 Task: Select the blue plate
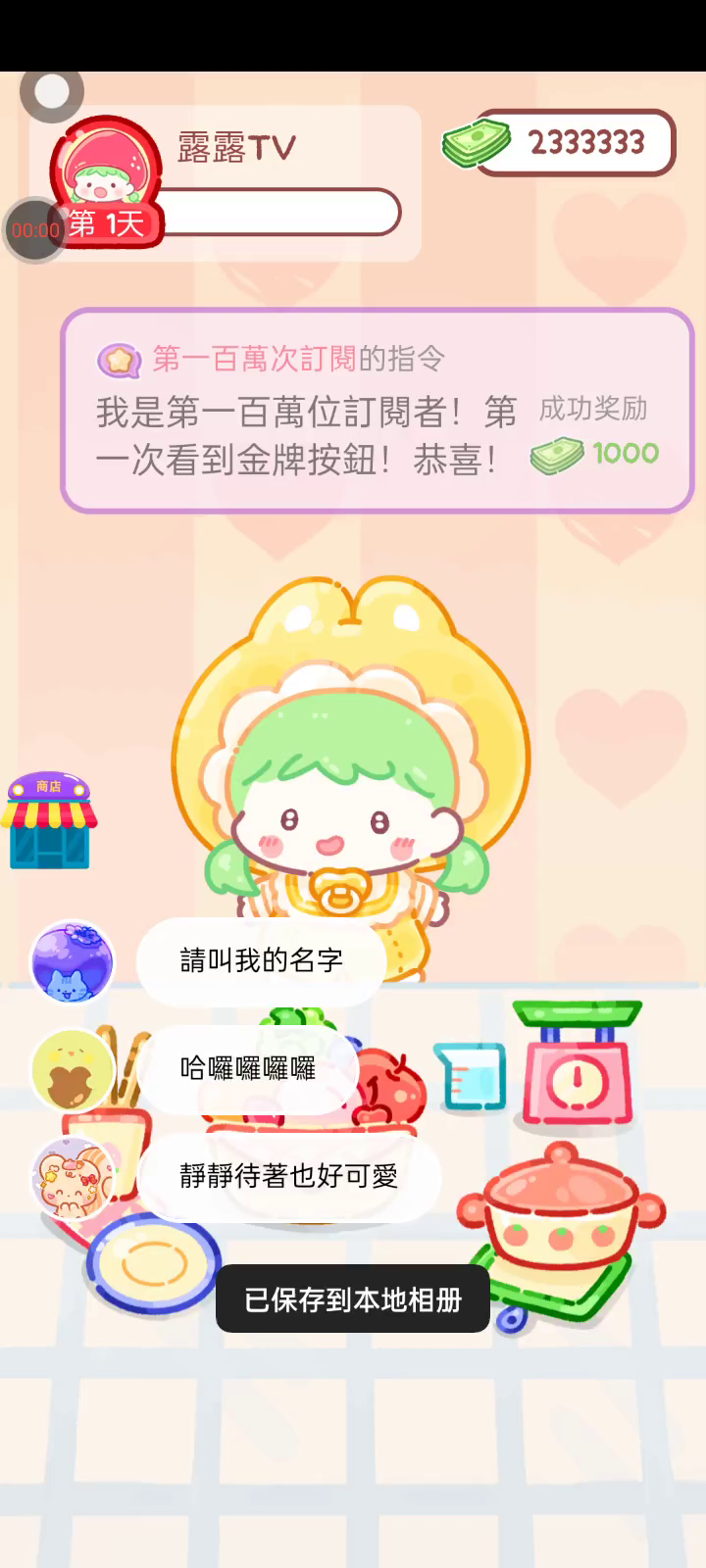click(152, 1264)
